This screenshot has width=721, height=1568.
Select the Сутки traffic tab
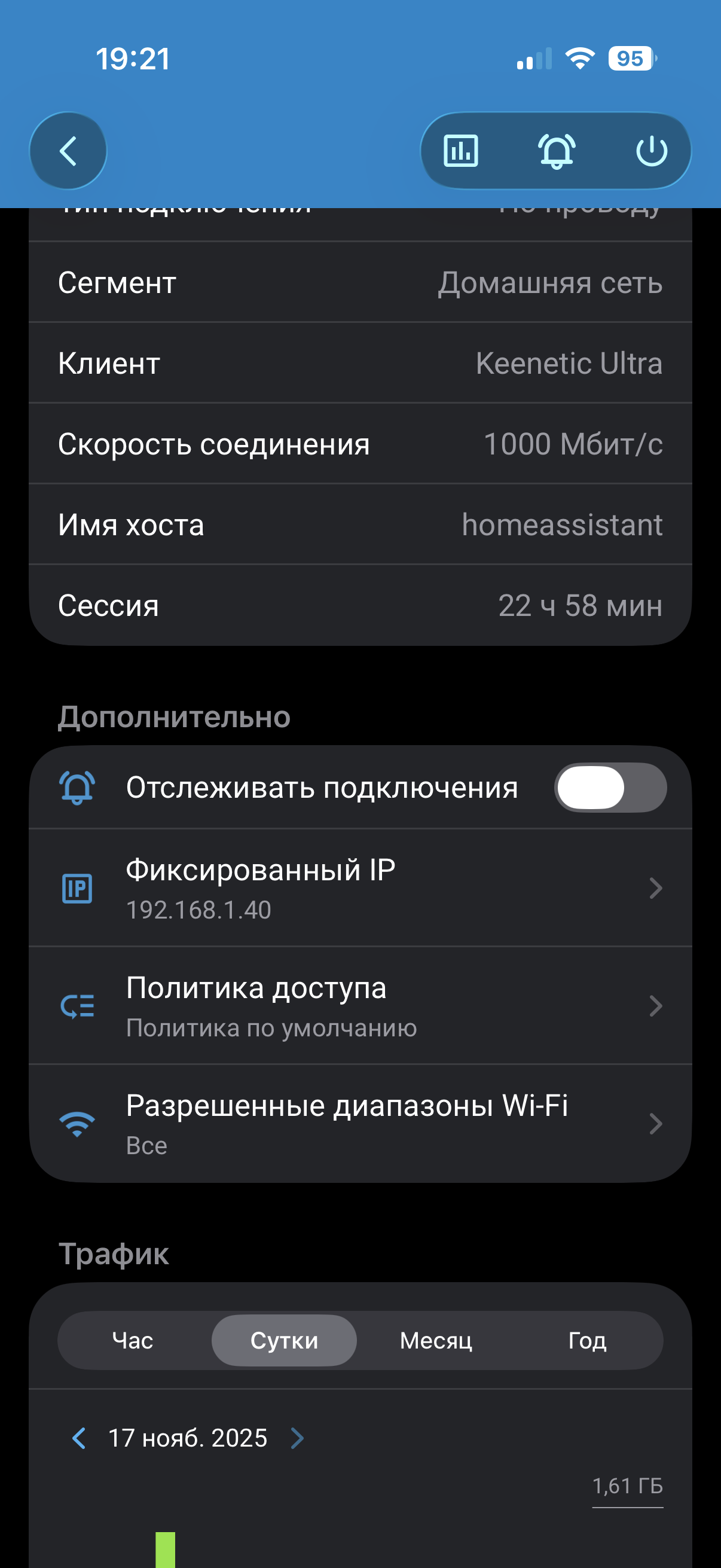click(284, 1341)
